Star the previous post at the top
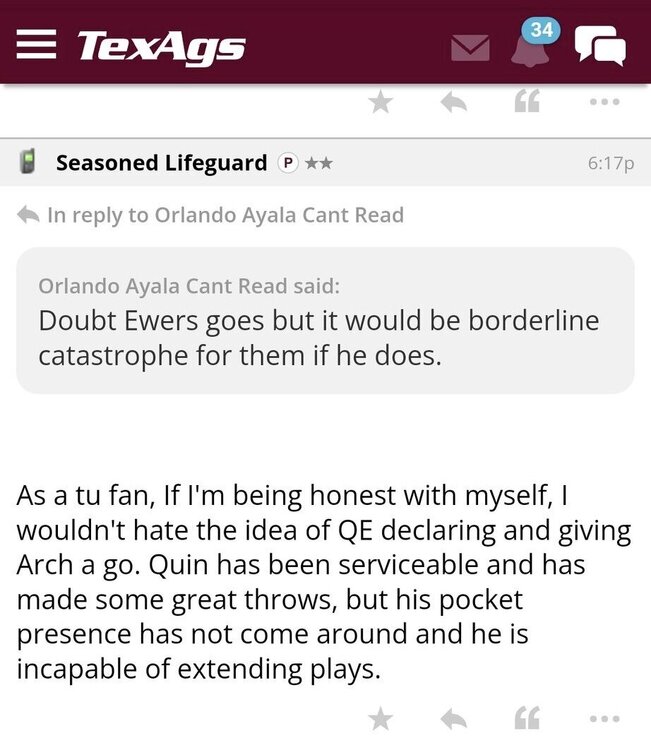 (380, 101)
